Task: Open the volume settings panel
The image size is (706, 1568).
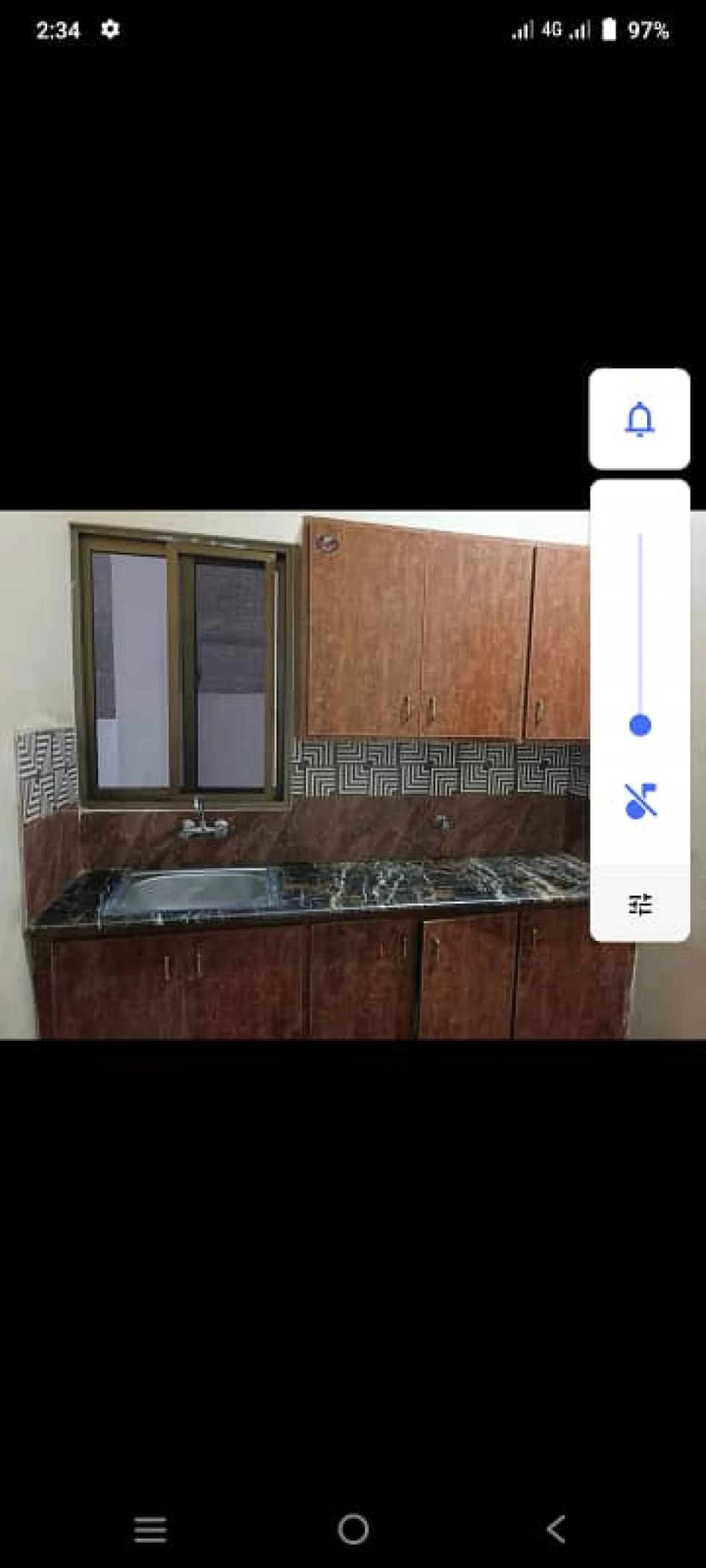Action: pyautogui.click(x=640, y=904)
